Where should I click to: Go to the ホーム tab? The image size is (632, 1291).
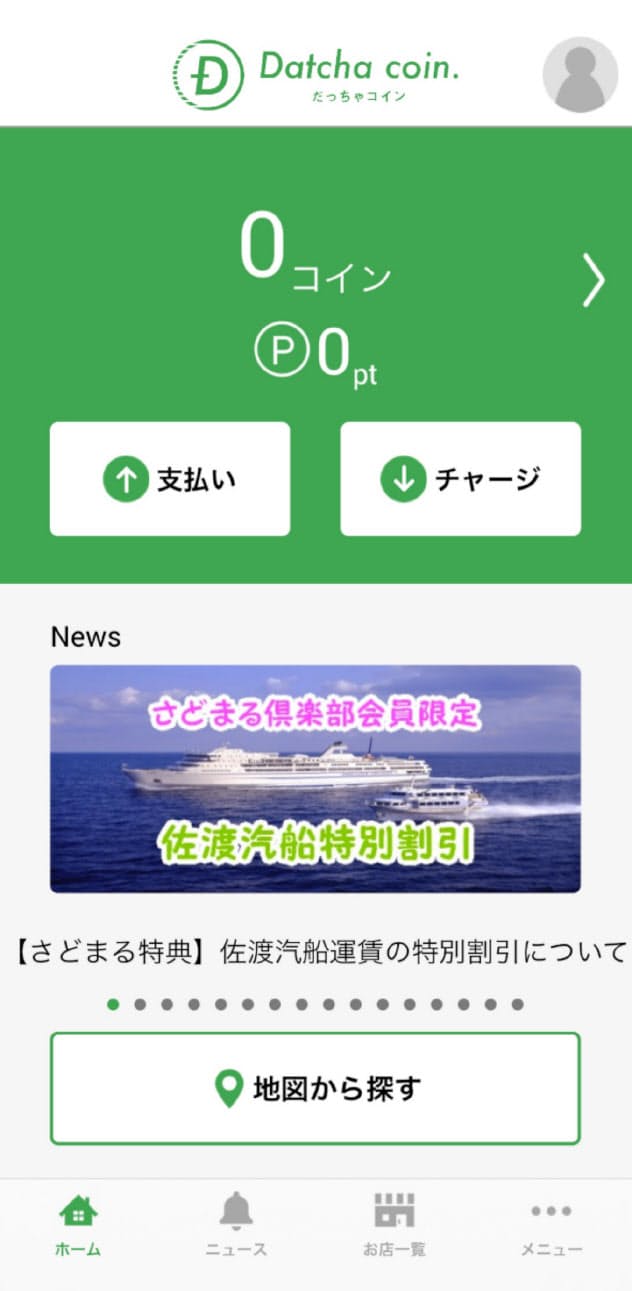point(78,1225)
